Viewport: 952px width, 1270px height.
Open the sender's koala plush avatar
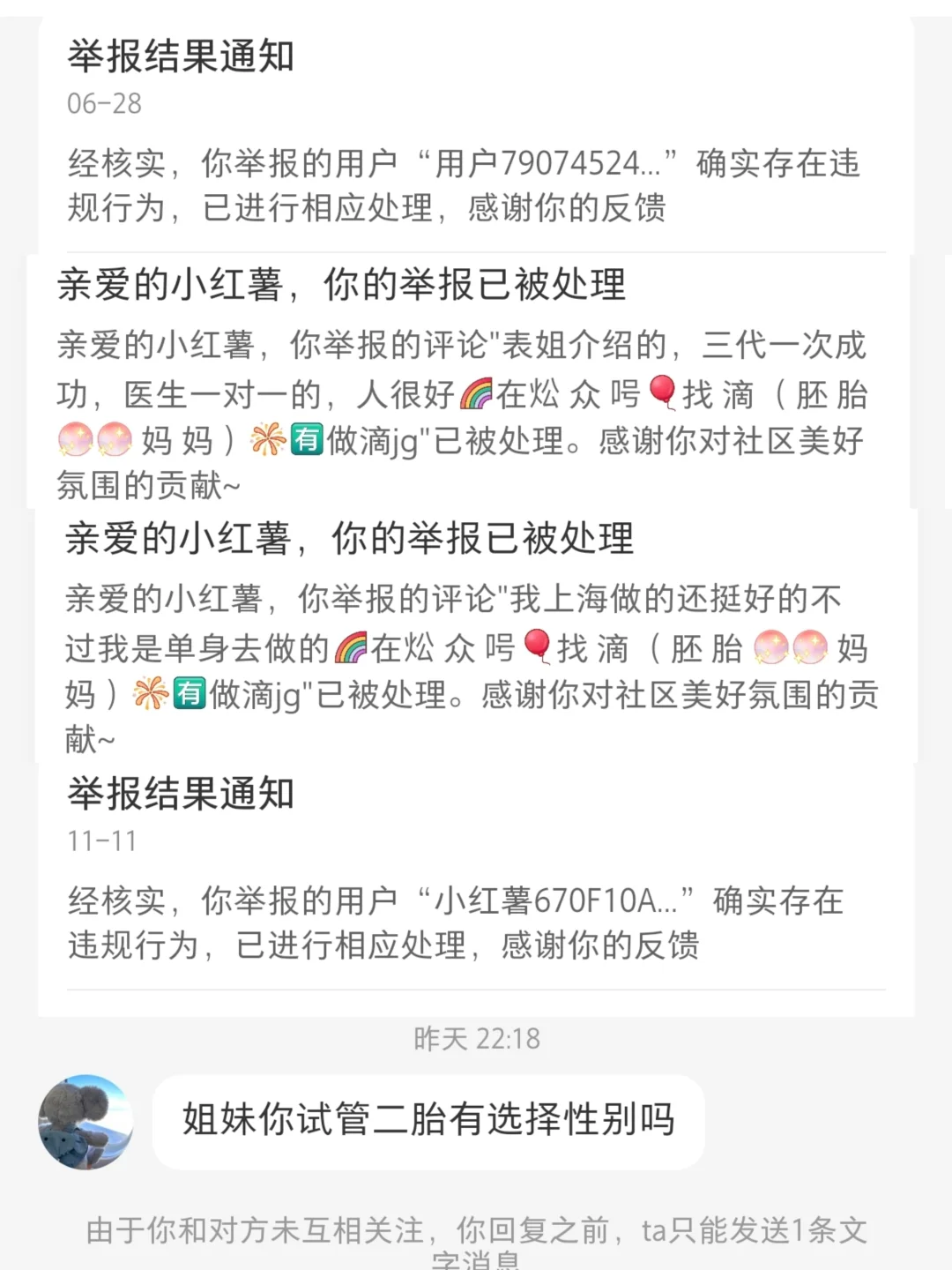(x=84, y=1122)
